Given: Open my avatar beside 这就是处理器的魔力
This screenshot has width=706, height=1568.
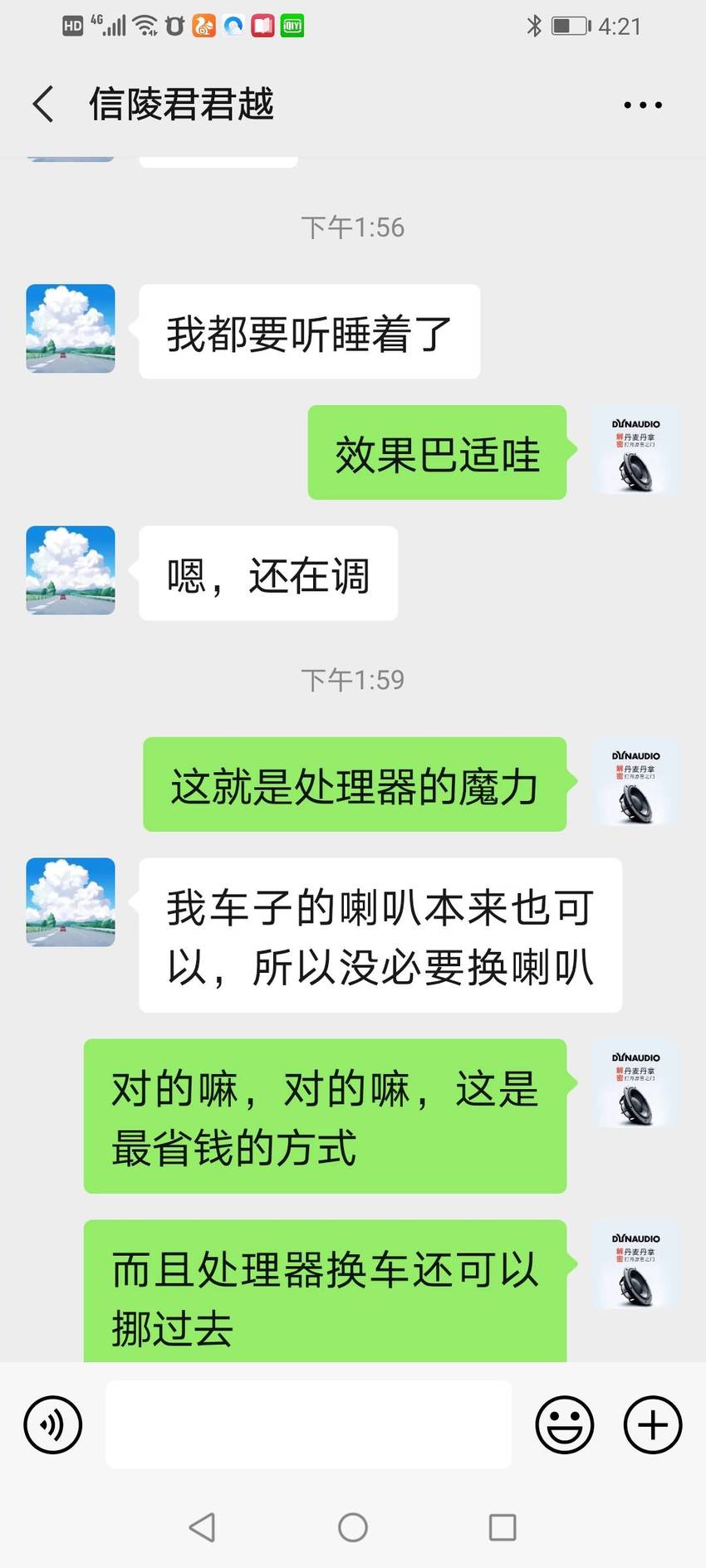Looking at the screenshot, I should [635, 782].
